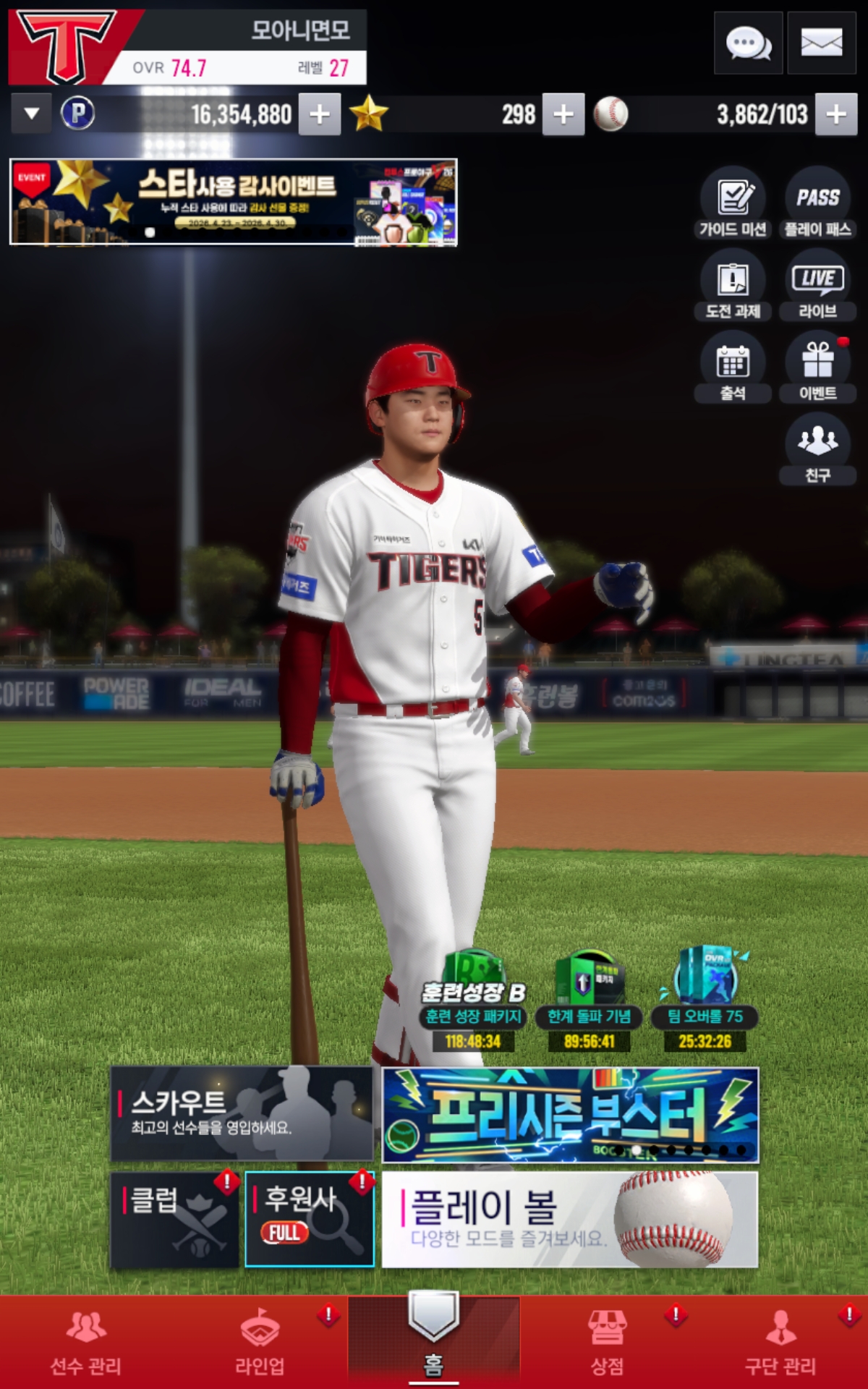The width and height of the screenshot is (868, 1389).
Task: Open the 클럽 tile
Action: pos(174,1220)
